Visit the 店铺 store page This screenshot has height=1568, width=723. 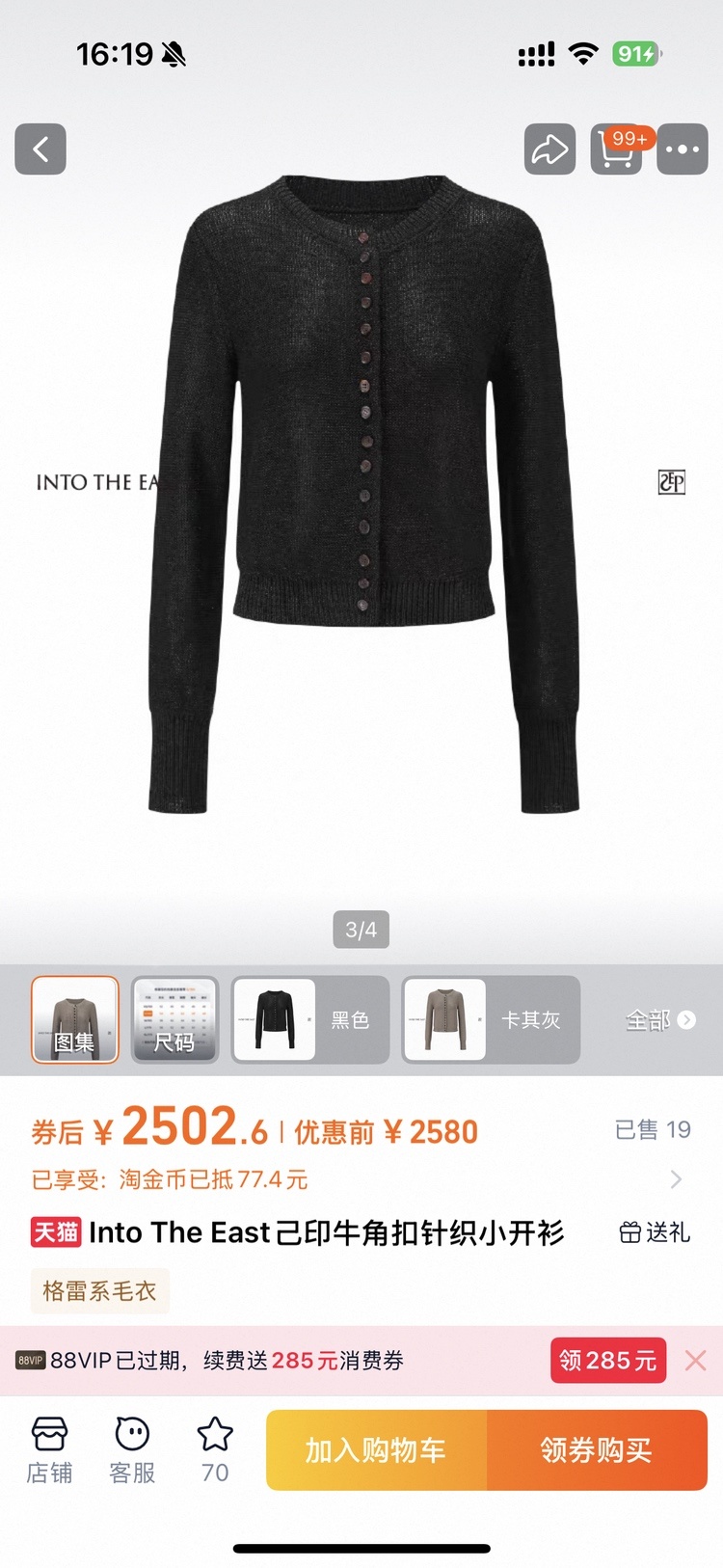[x=49, y=1449]
